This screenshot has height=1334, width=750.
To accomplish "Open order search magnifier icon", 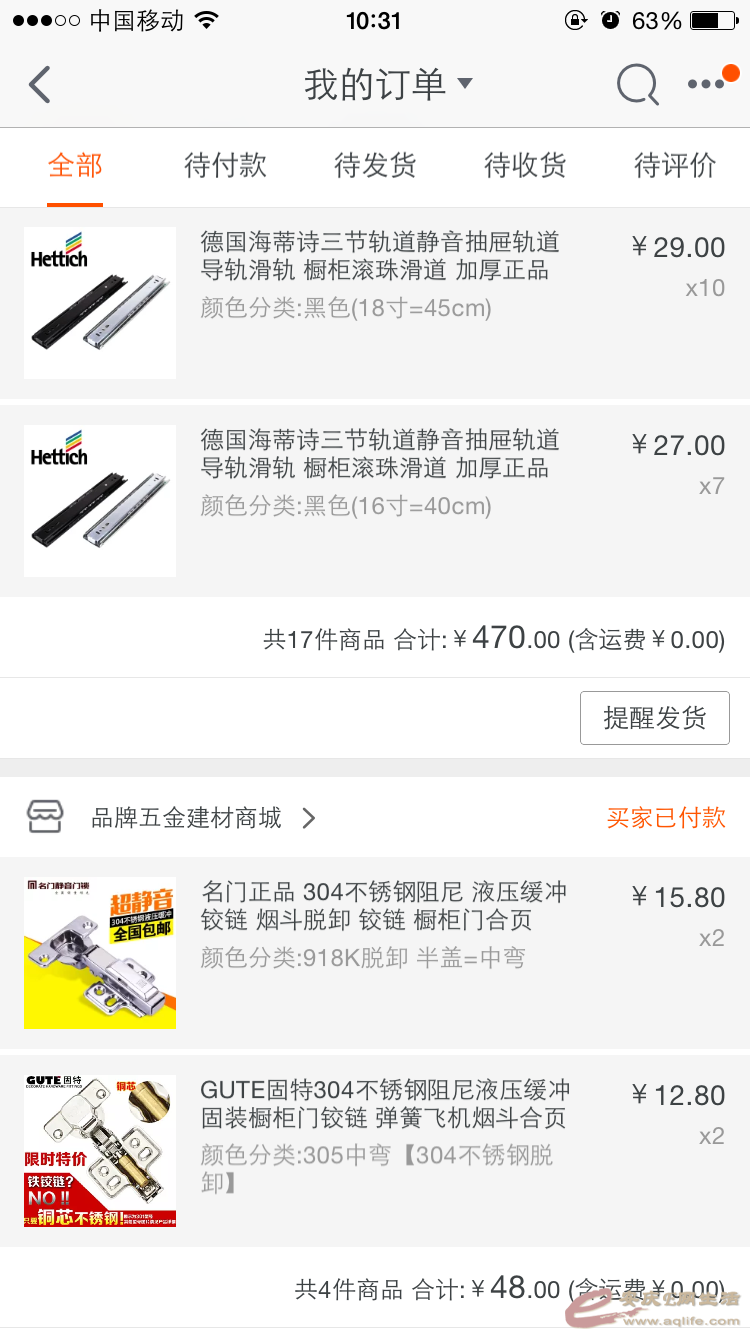I will coord(637,85).
